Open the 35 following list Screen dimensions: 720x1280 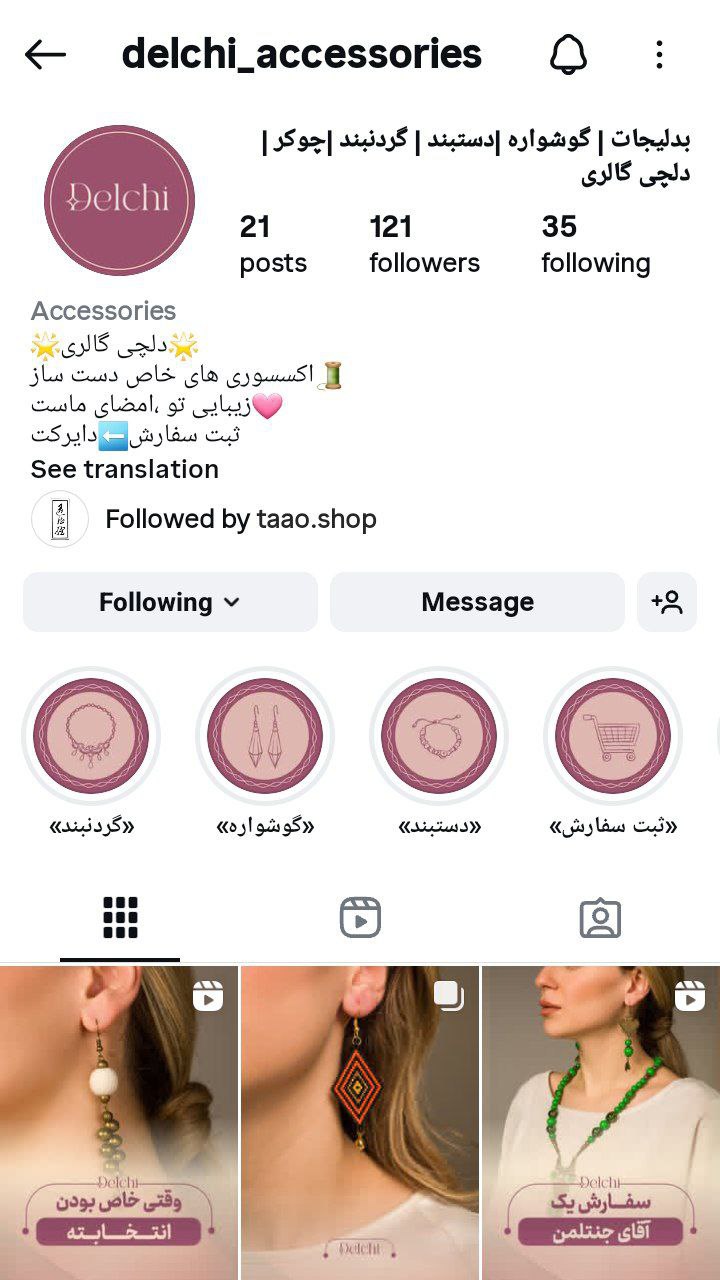(x=595, y=244)
